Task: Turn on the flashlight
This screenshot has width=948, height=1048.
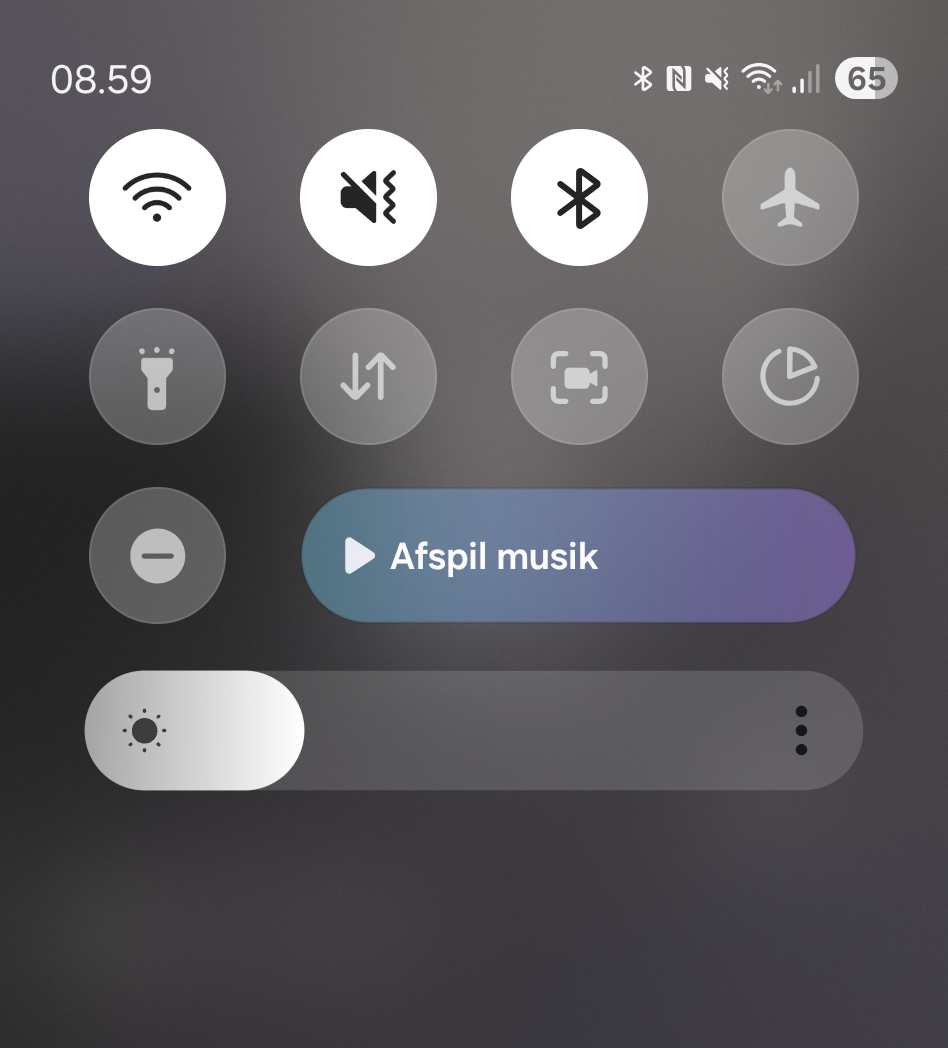Action: 157,376
